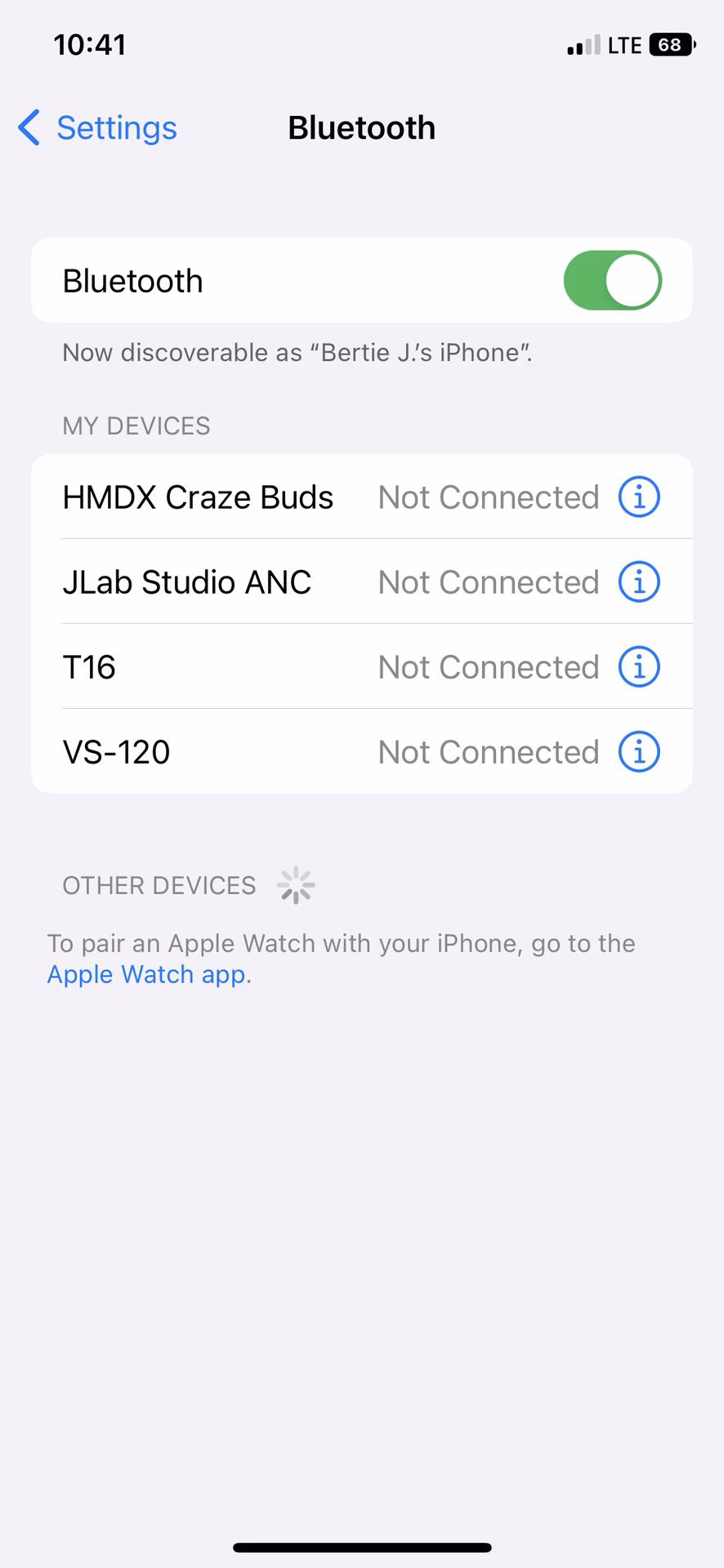The height and width of the screenshot is (1568, 724).
Task: Return to Settings via the back label
Action: tap(116, 127)
